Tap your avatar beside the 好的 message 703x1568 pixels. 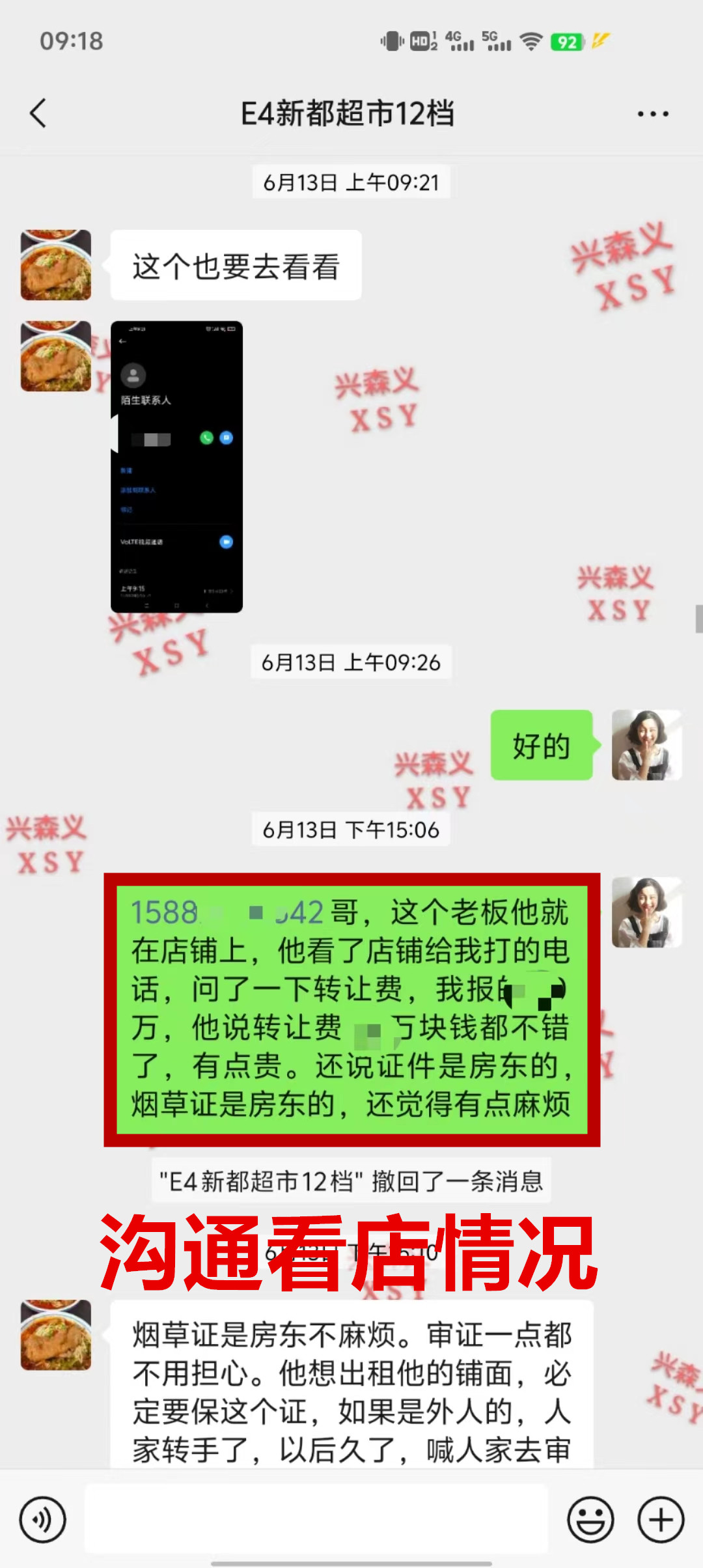646,745
